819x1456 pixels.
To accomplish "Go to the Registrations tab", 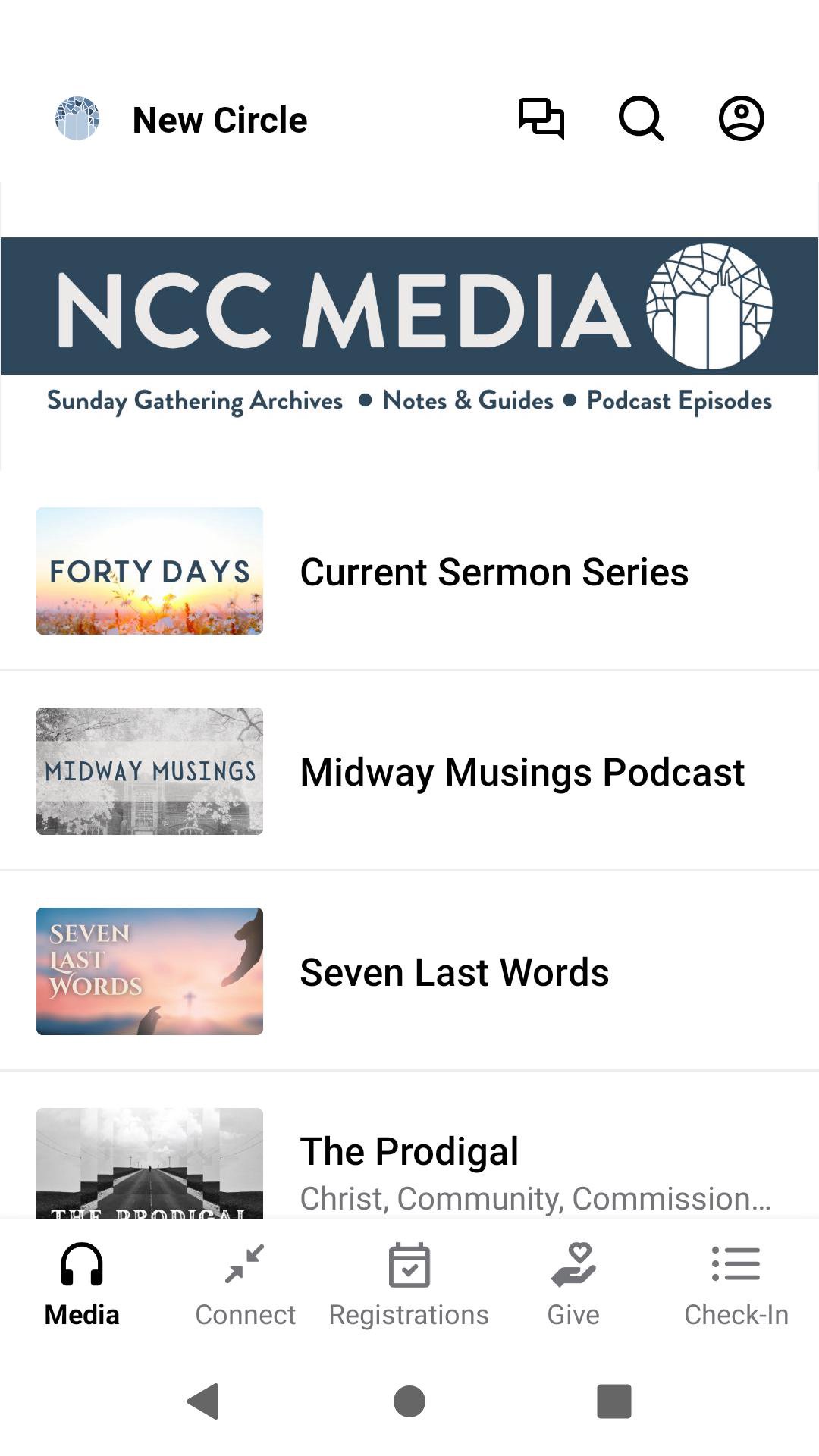I will [x=409, y=1282].
